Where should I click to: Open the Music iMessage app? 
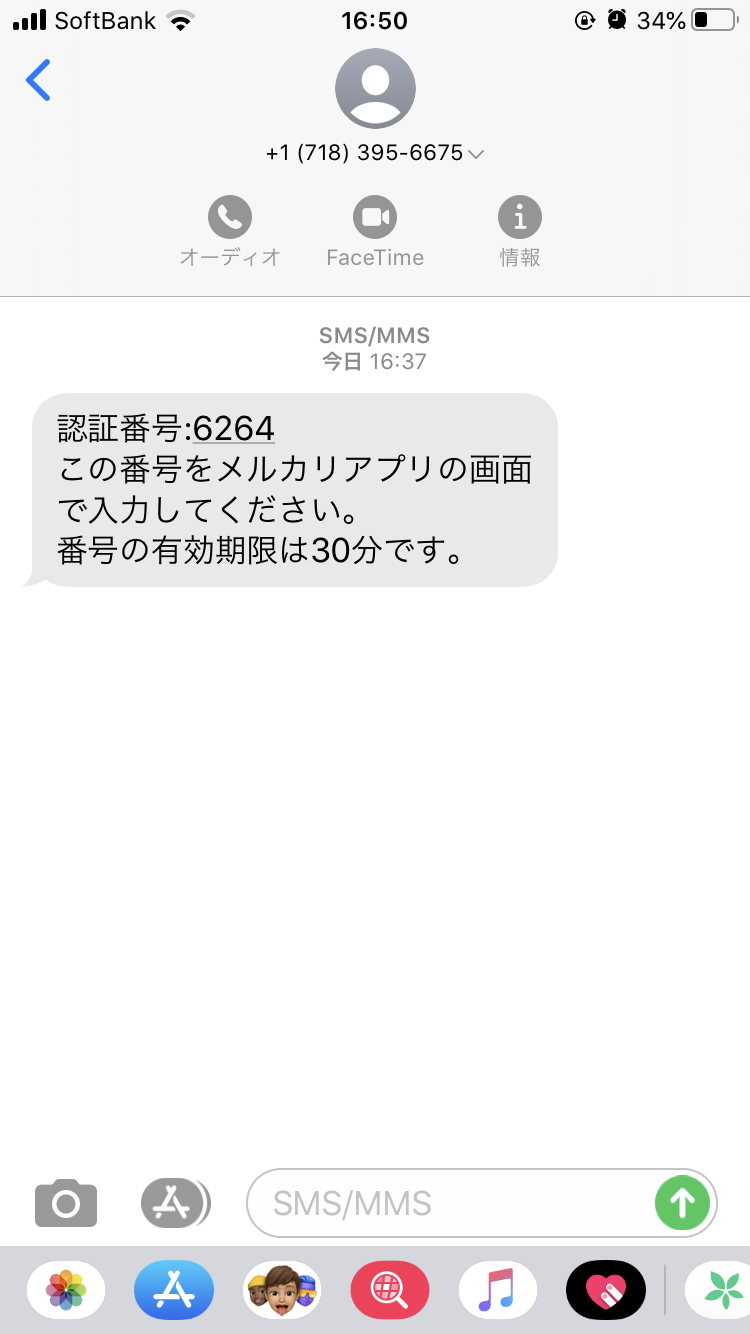498,1290
